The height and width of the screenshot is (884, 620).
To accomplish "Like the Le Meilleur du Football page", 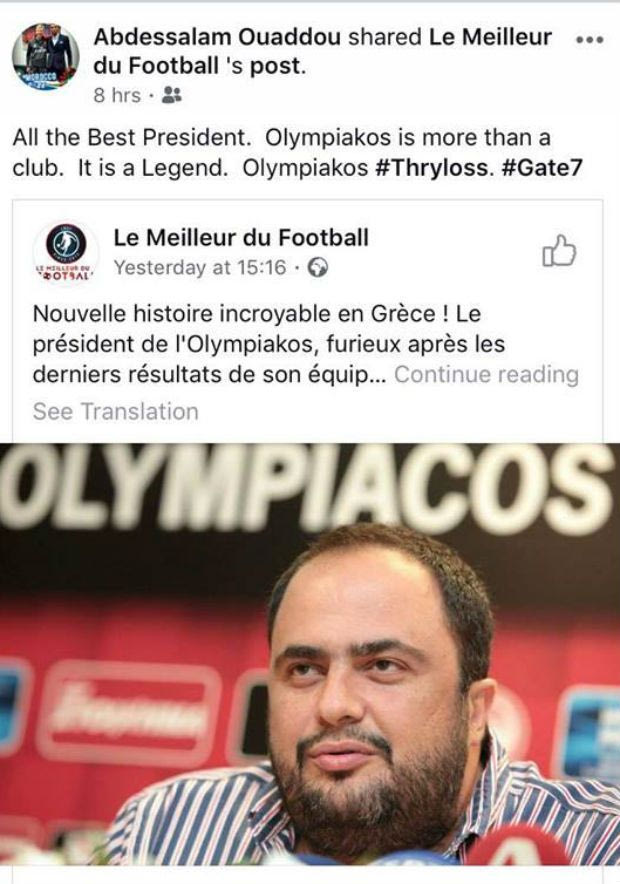I will [x=559, y=251].
